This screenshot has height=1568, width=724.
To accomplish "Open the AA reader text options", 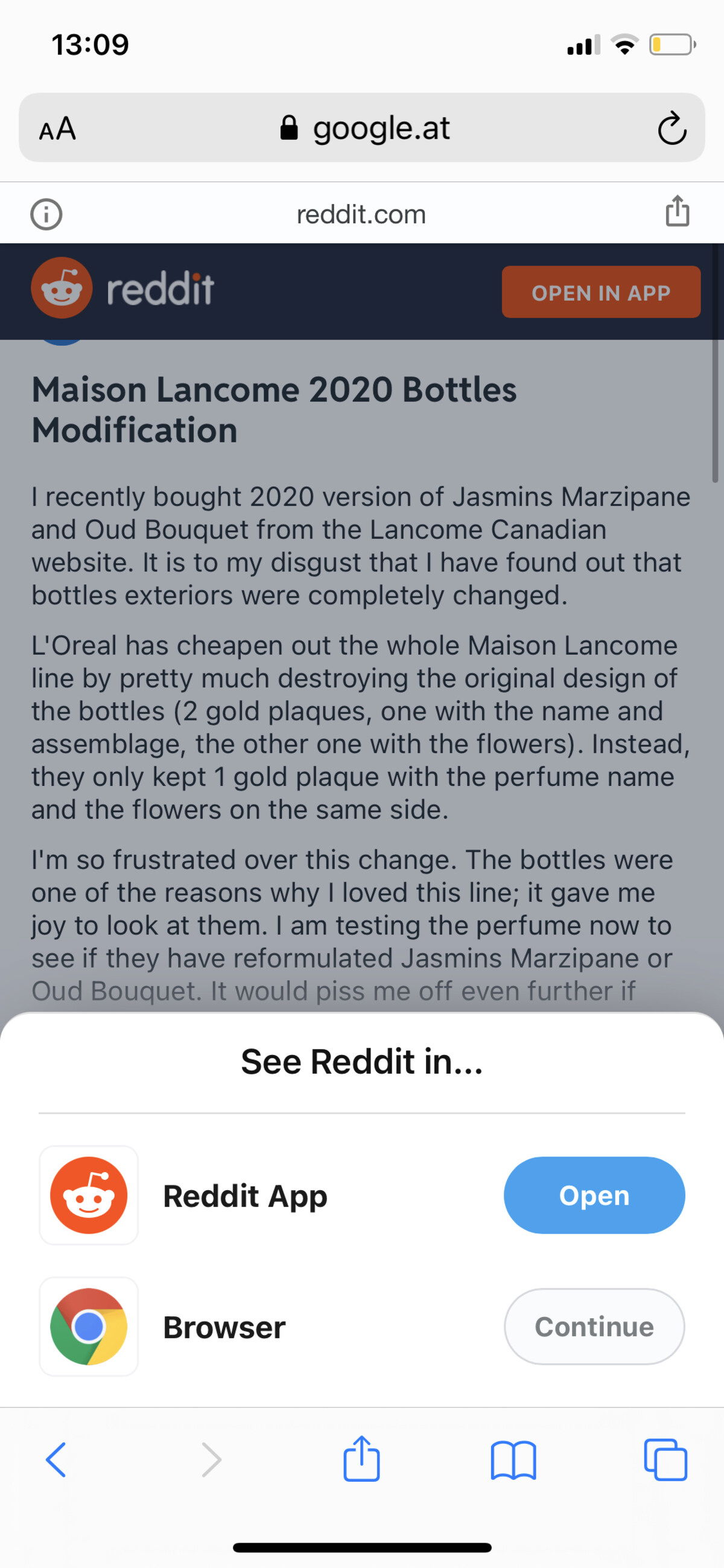I will pos(58,129).
